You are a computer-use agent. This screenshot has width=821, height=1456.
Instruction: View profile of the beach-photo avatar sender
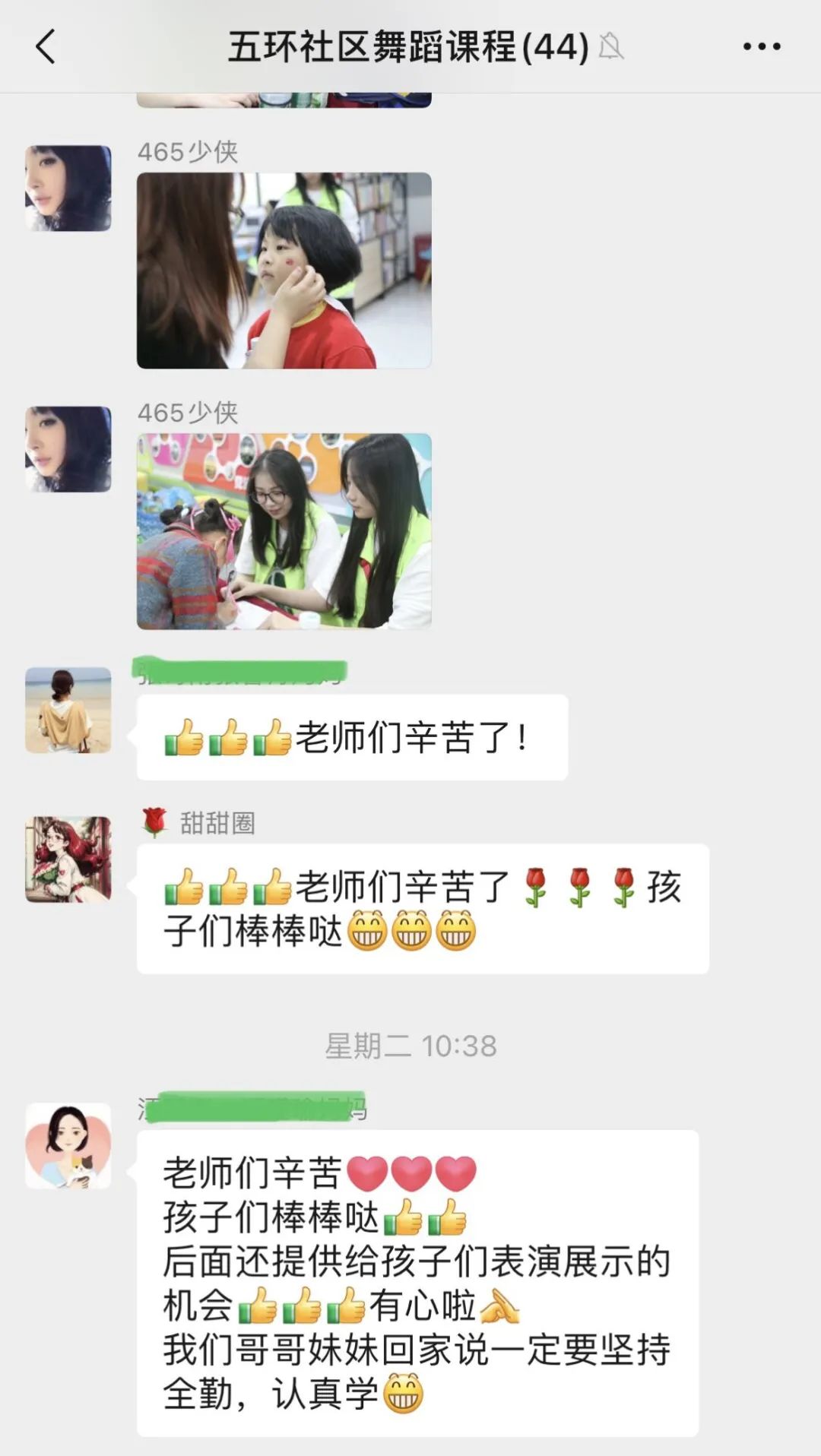coord(68,710)
